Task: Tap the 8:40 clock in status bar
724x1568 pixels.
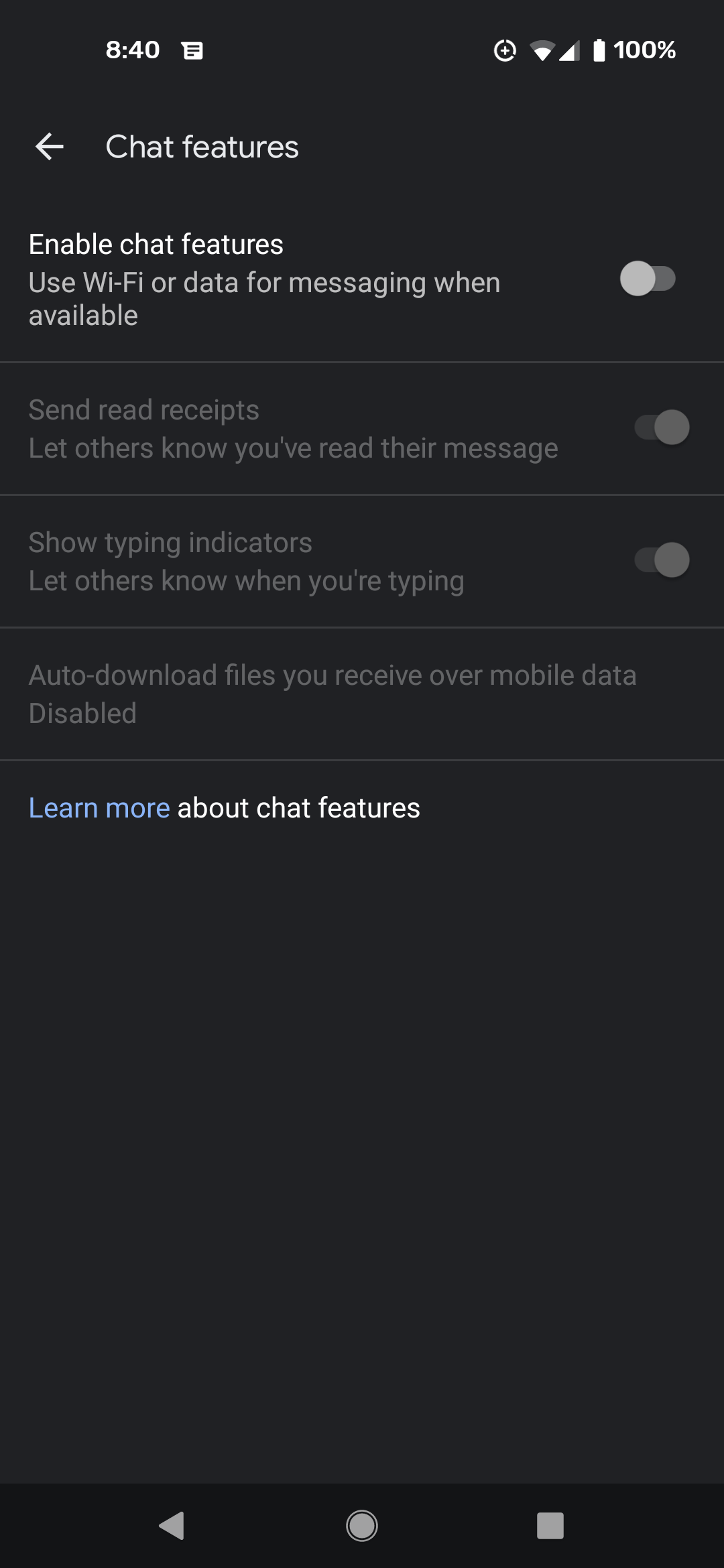Action: (132, 50)
